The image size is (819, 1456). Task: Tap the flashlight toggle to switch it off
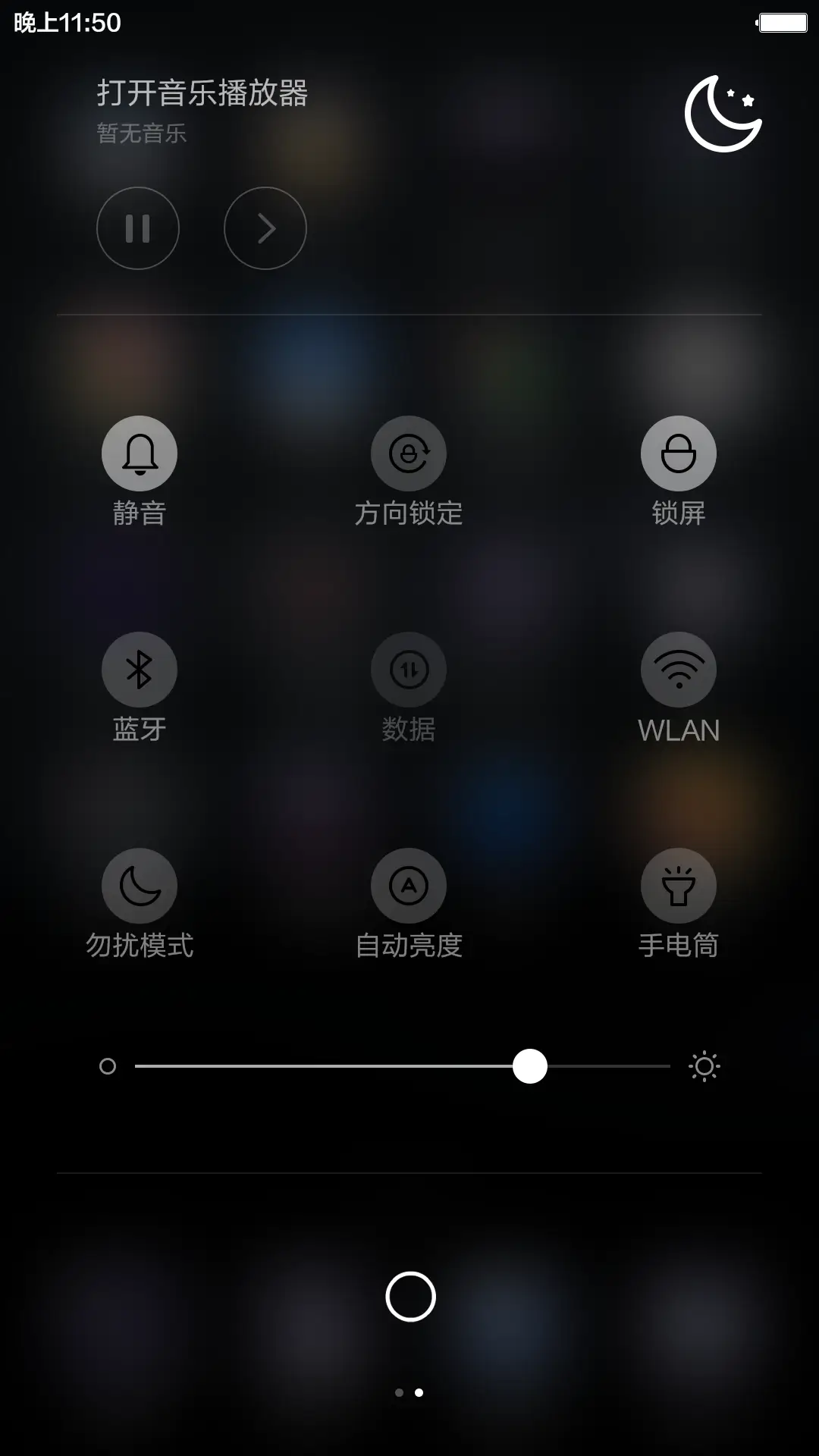coord(679,885)
